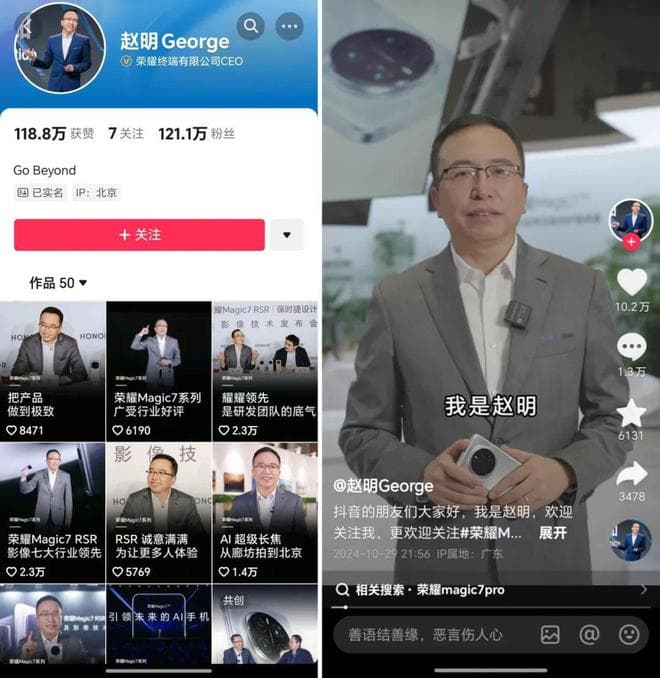The width and height of the screenshot is (660, 678).
Task: Tap the red + 关注 follow button
Action: [x=139, y=235]
